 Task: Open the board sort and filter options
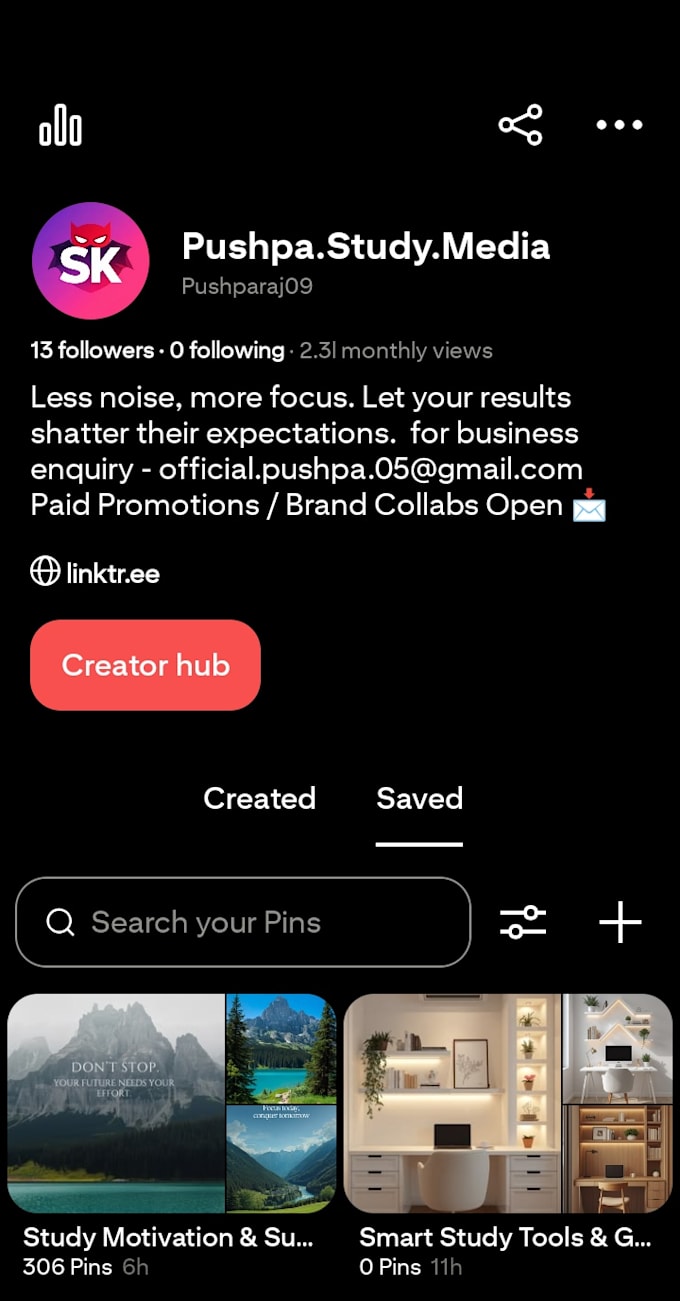523,922
